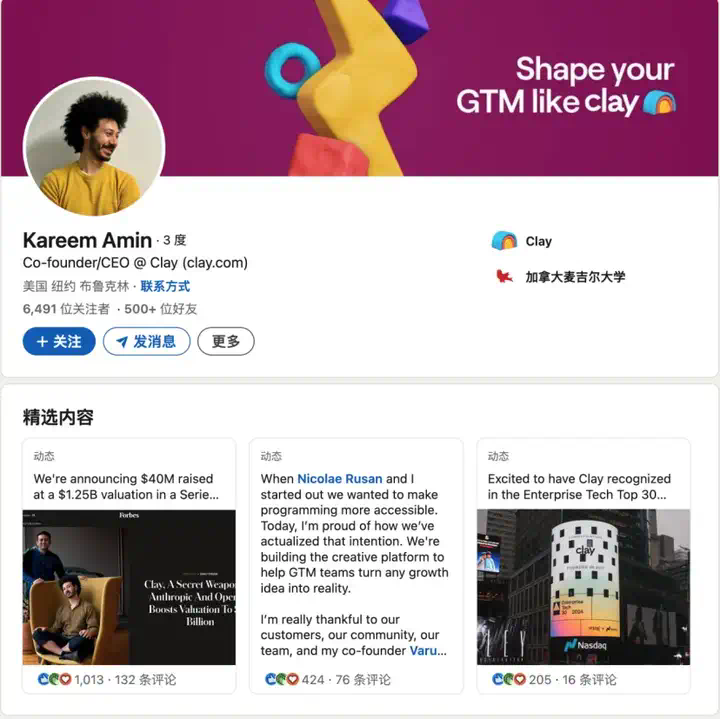Viewport: 720px width, 719px height.
Task: Open the $40M raised announcement post
Action: tap(126, 487)
